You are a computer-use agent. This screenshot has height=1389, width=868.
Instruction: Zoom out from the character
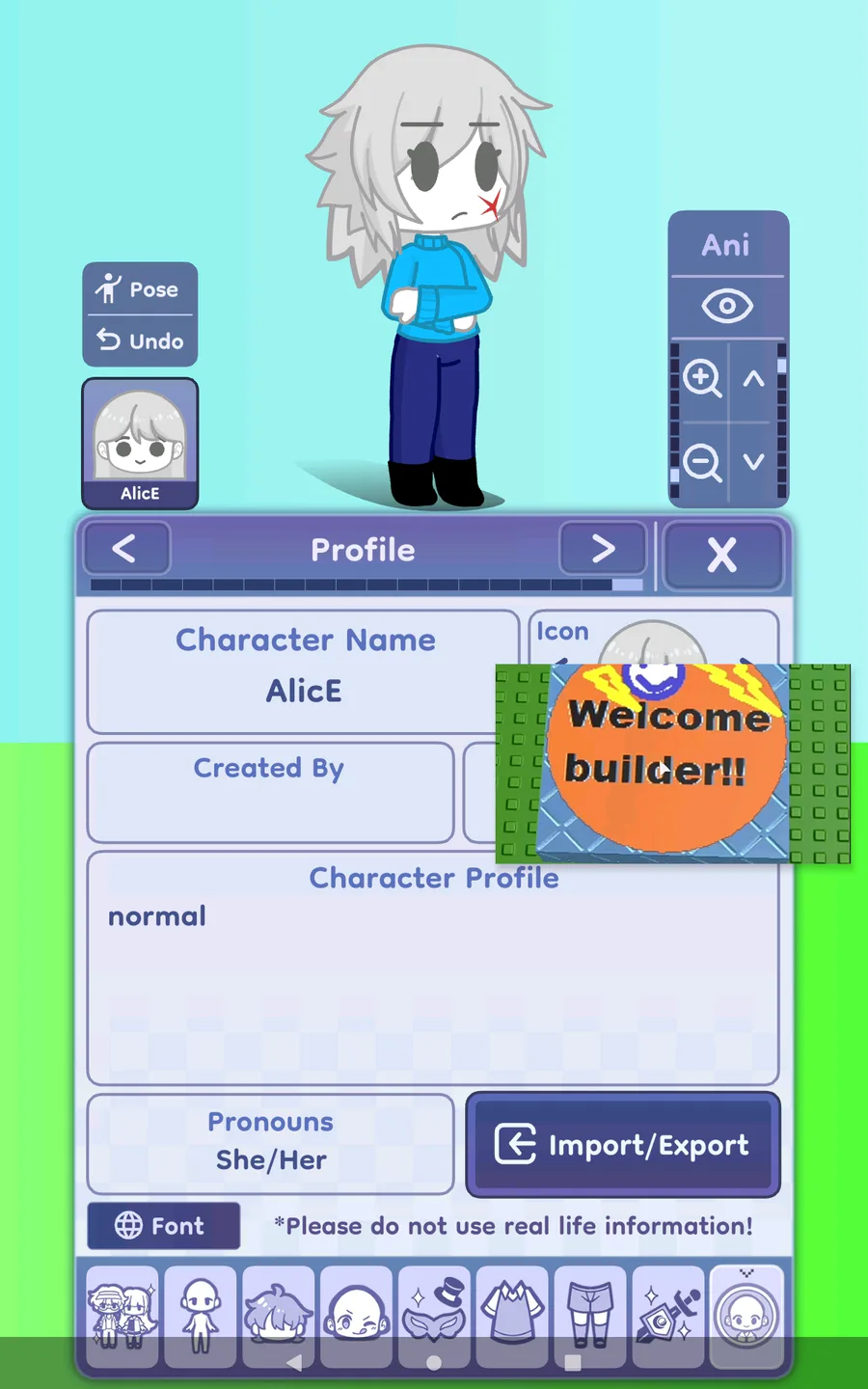[702, 463]
